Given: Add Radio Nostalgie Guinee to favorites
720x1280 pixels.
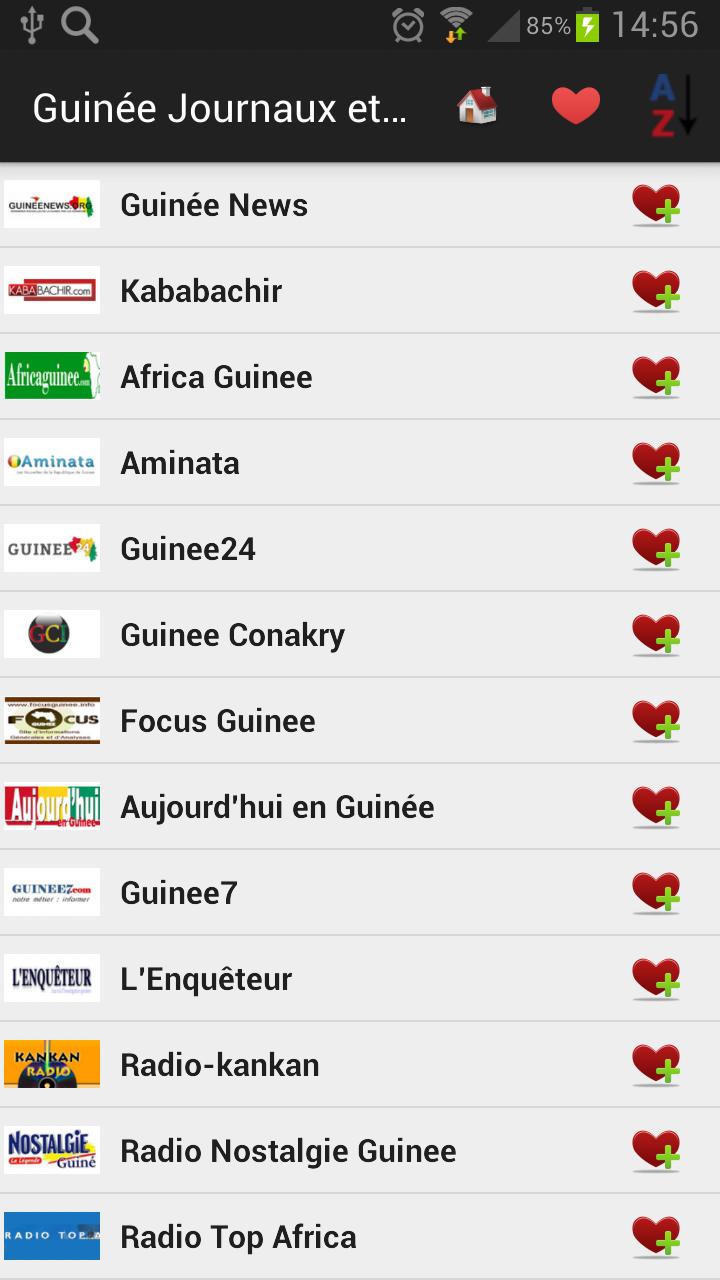Looking at the screenshot, I should tap(656, 1150).
